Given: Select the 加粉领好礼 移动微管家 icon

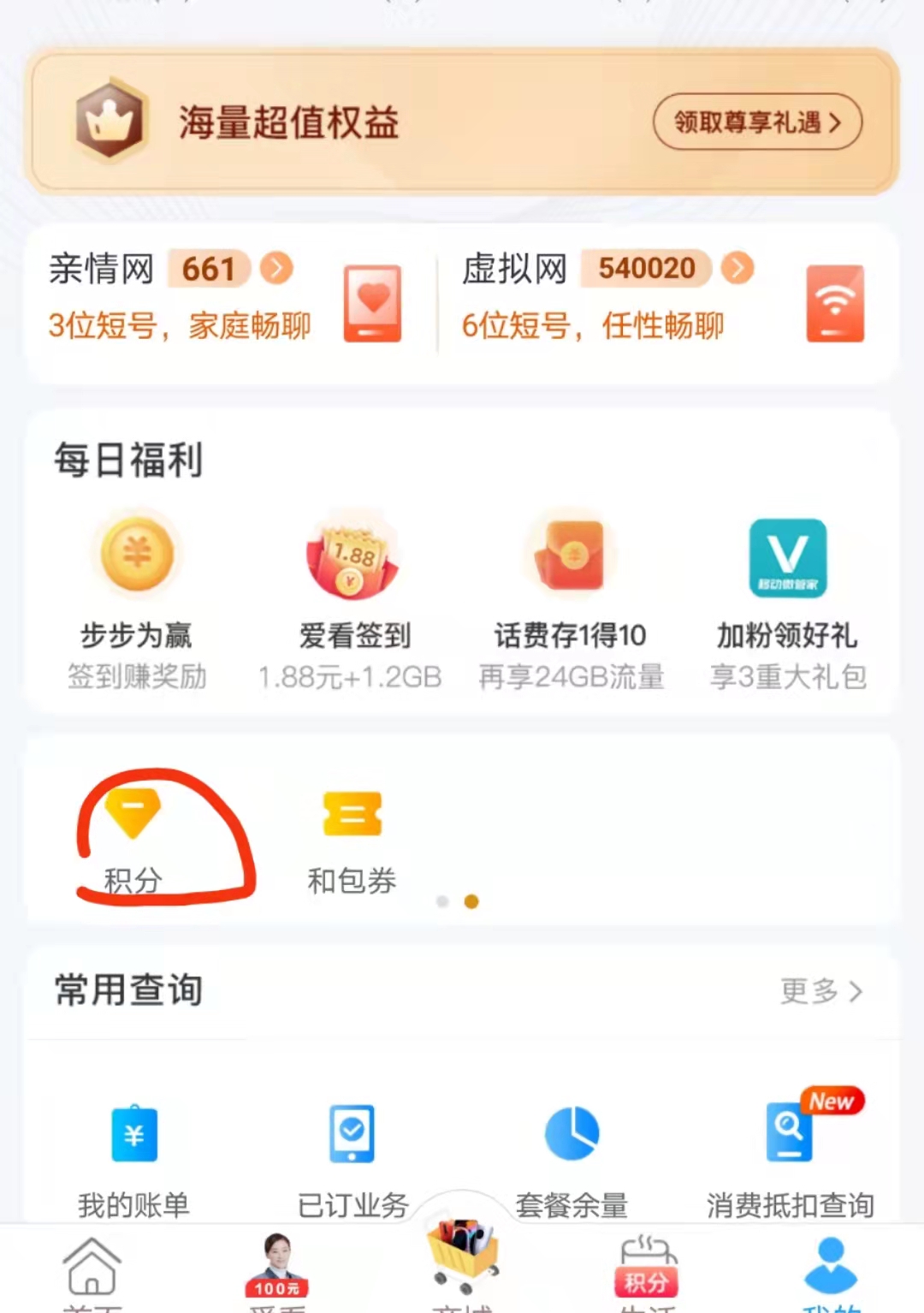Looking at the screenshot, I should tap(788, 556).
